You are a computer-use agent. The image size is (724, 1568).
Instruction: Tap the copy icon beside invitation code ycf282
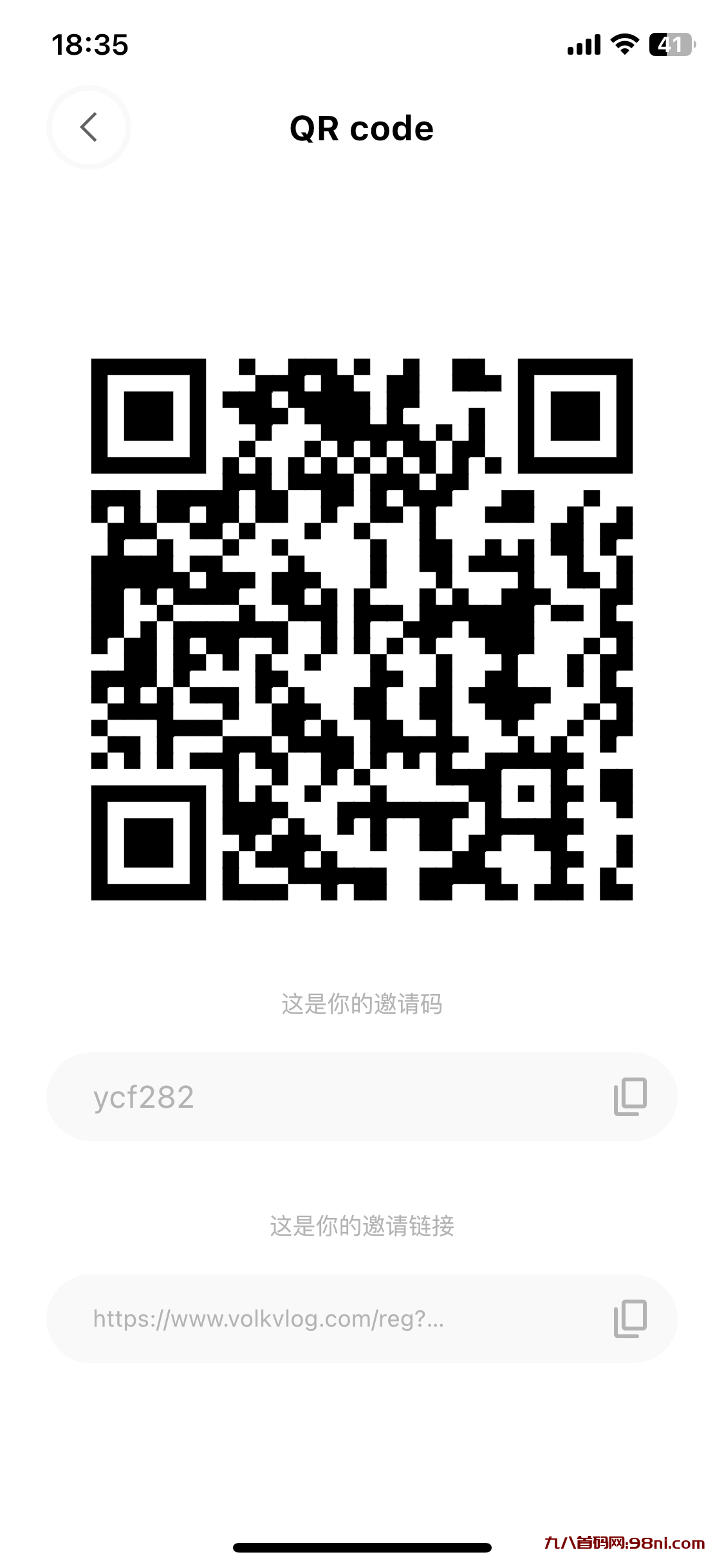pos(629,1096)
